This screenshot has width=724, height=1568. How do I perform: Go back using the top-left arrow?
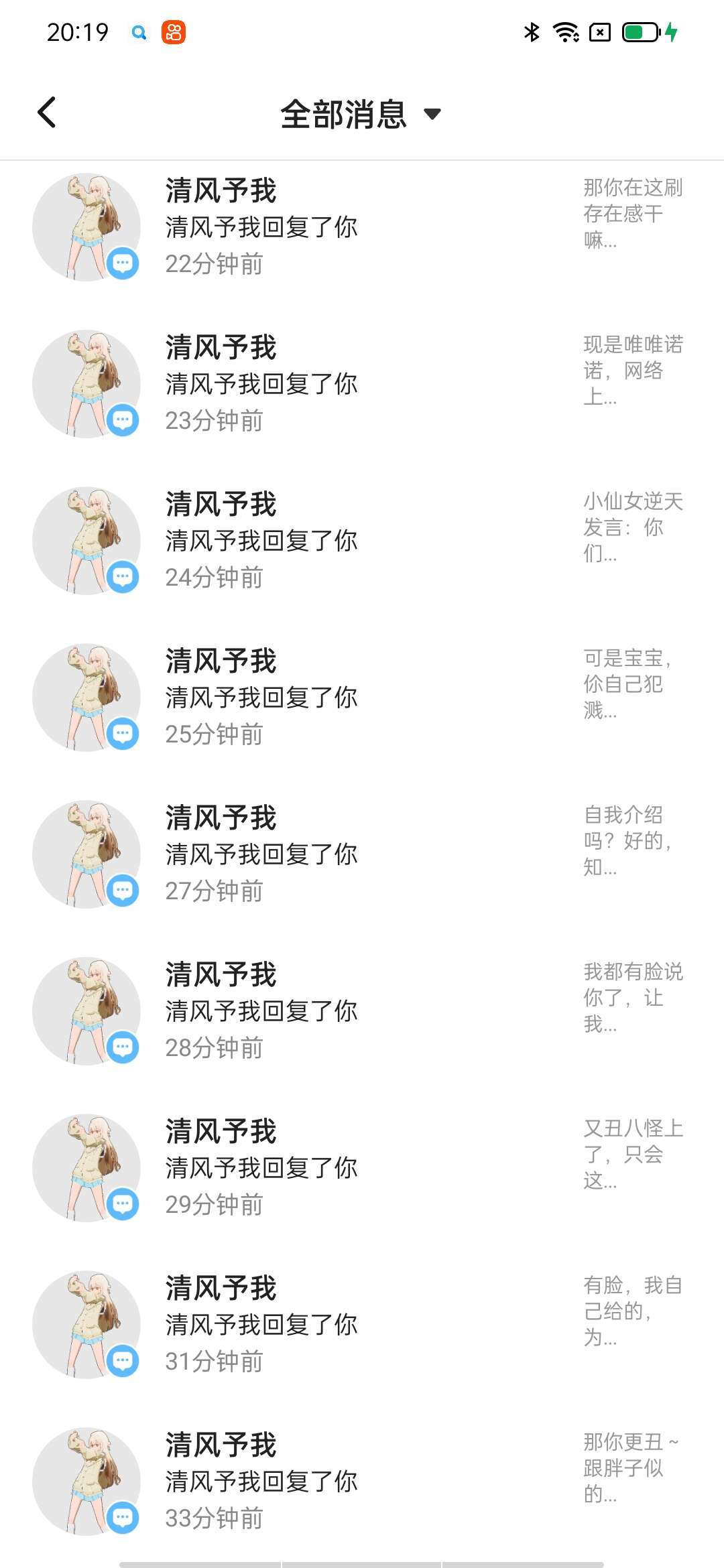(46, 112)
